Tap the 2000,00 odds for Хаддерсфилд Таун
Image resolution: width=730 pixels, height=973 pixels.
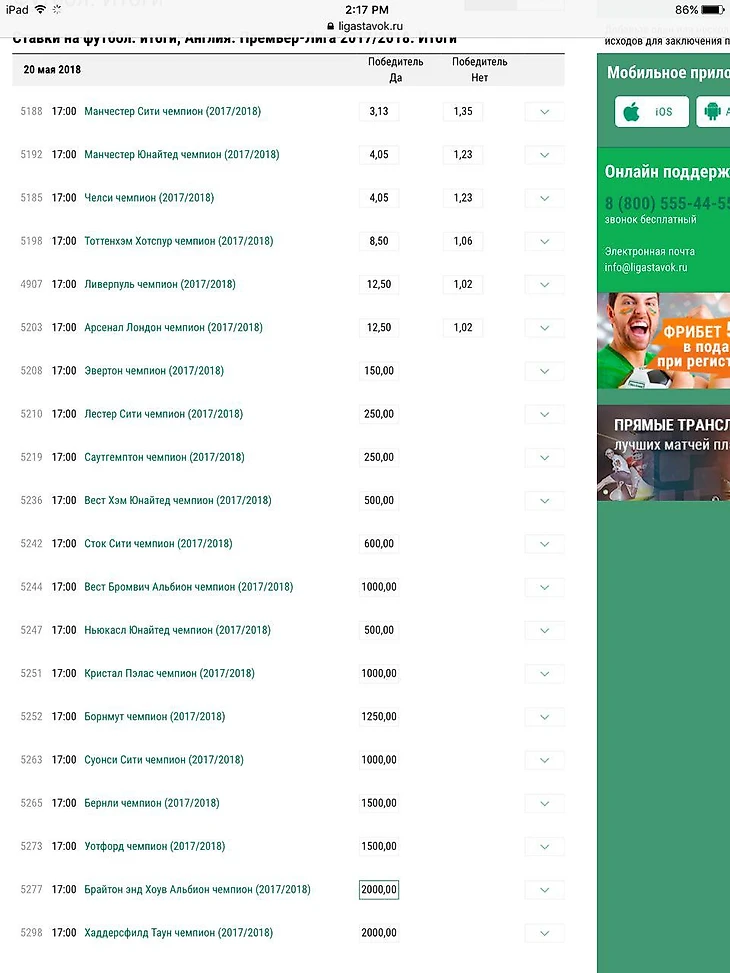pyautogui.click(x=379, y=933)
